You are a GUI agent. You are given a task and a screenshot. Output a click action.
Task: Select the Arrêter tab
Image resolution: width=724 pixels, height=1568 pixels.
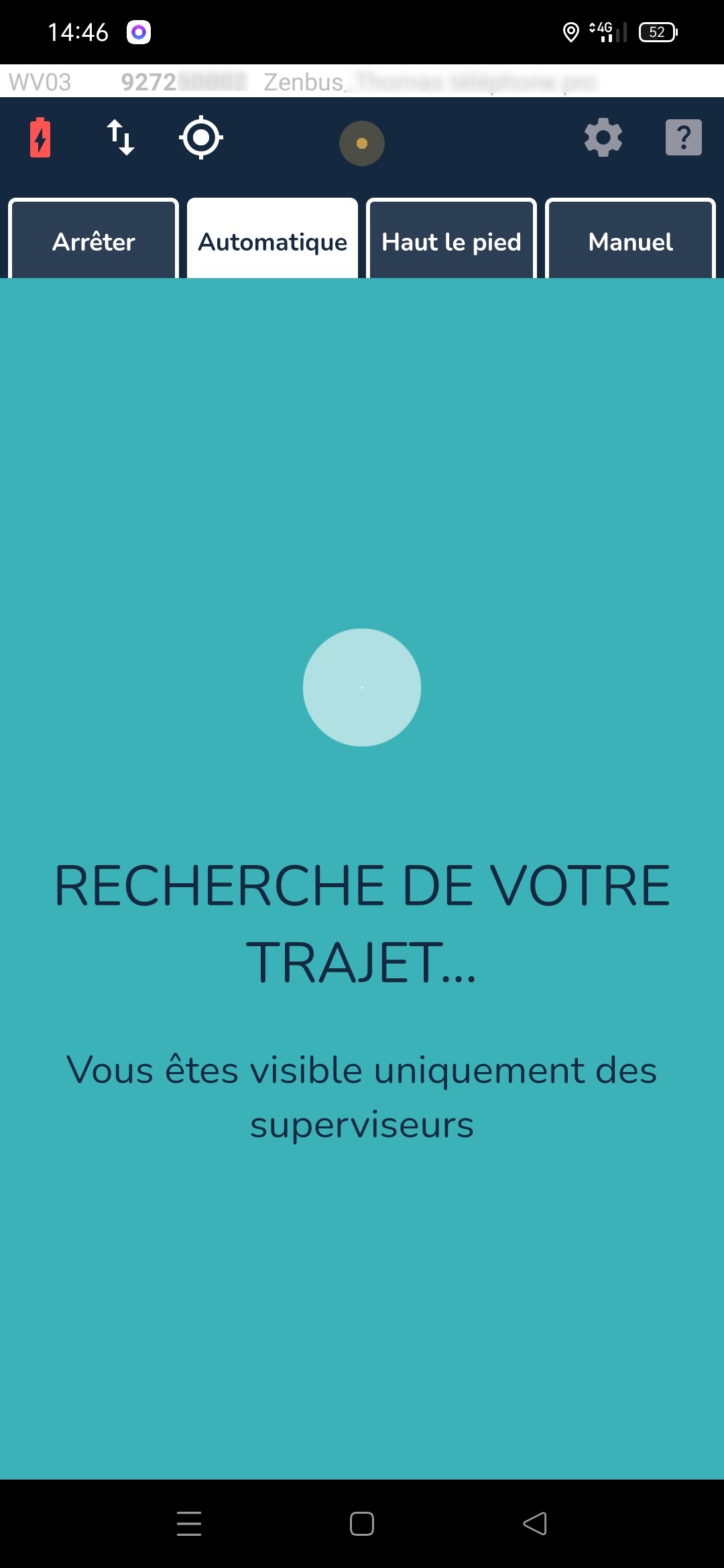(93, 241)
